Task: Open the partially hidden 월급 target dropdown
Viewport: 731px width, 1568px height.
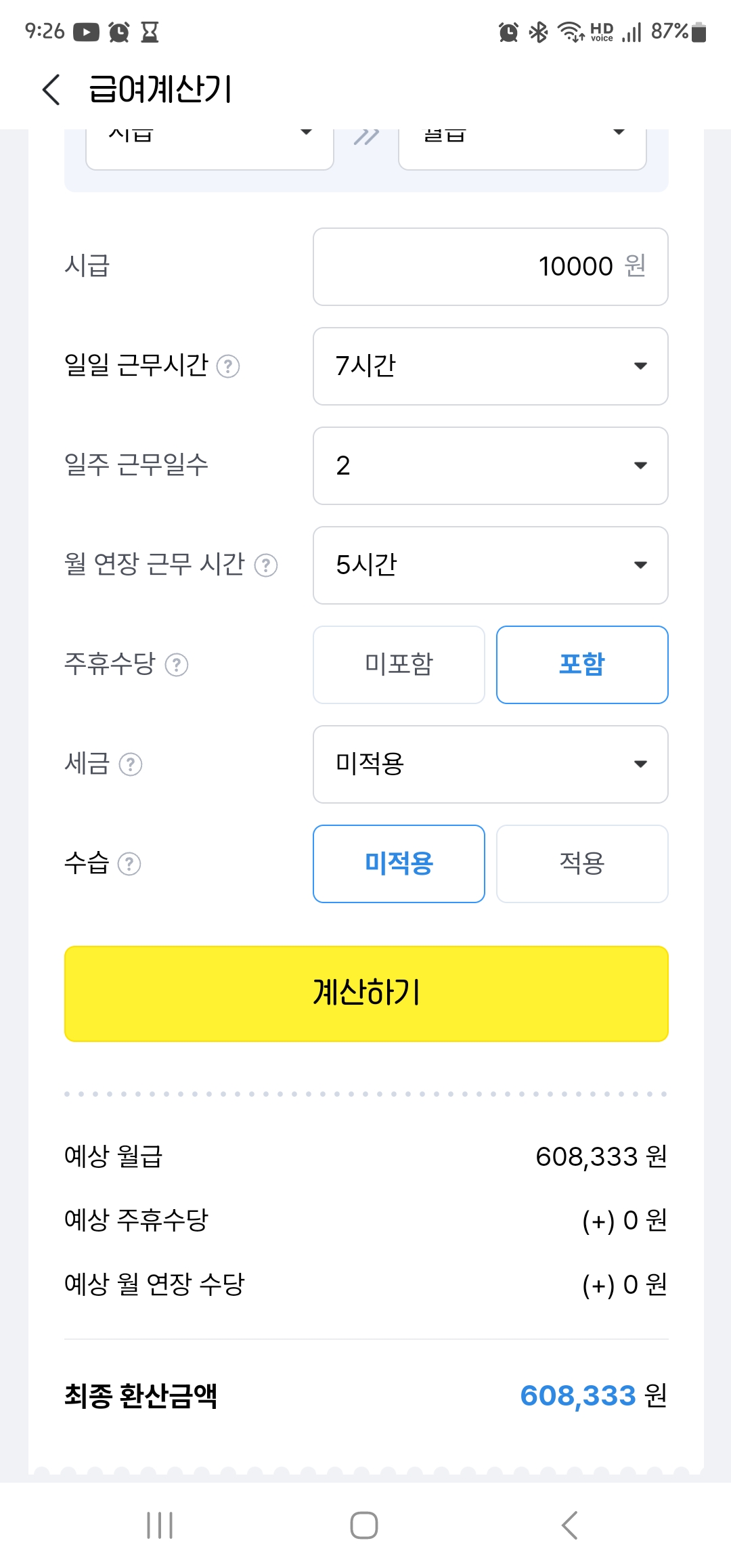Action: point(523,149)
